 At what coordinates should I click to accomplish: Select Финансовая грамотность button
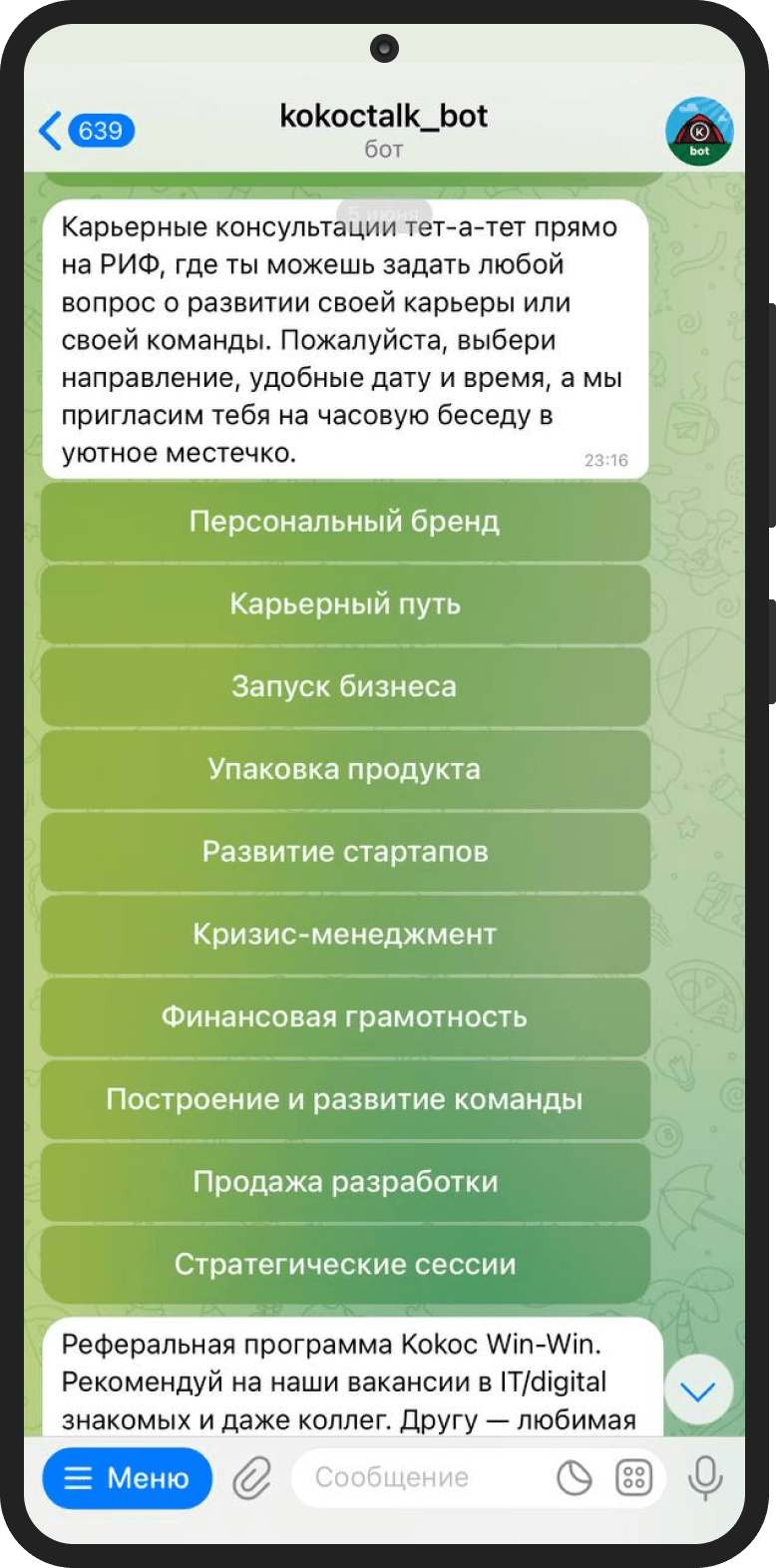[x=345, y=1017]
